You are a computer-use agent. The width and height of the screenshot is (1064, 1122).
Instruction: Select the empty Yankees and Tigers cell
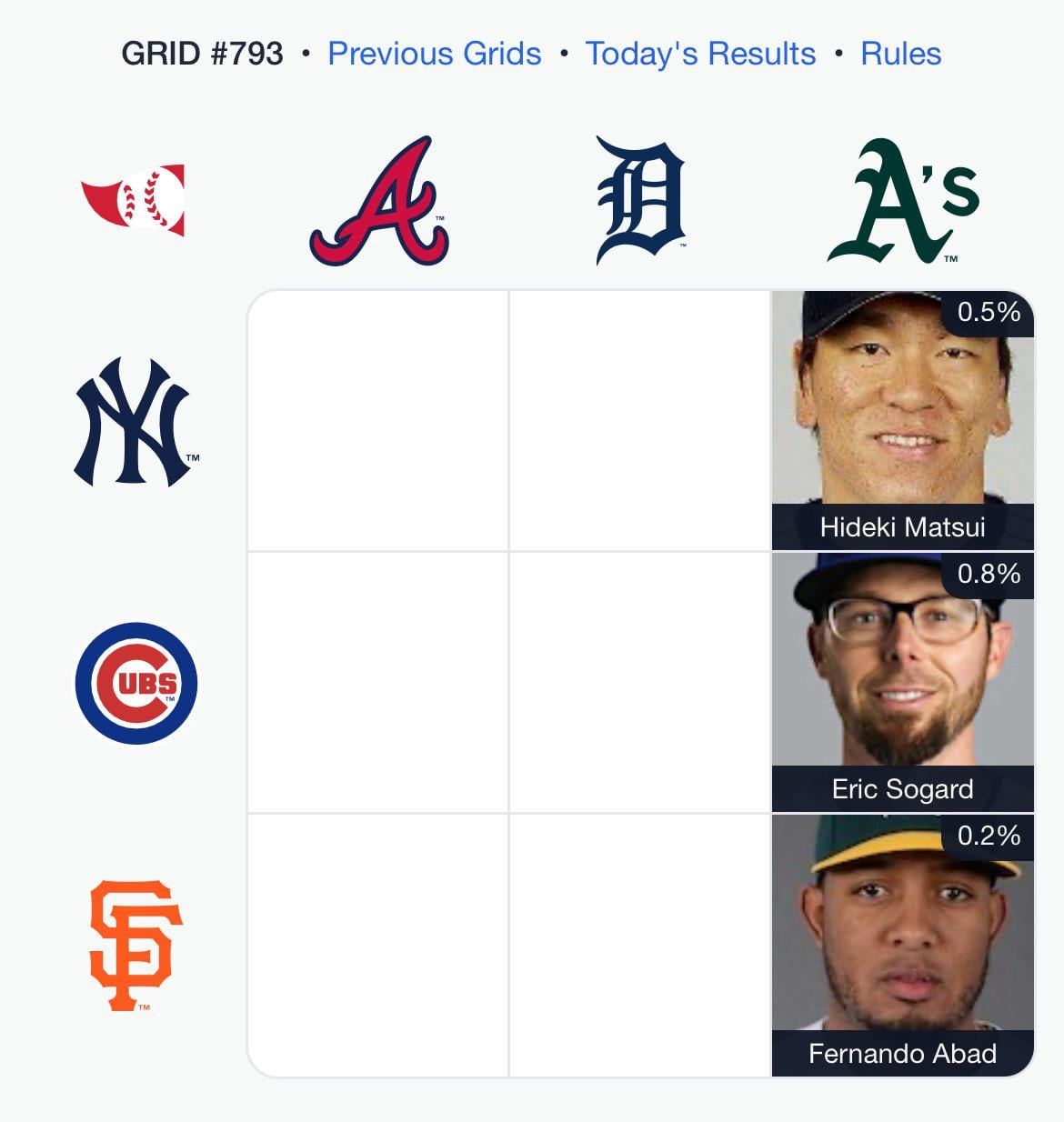(640, 421)
